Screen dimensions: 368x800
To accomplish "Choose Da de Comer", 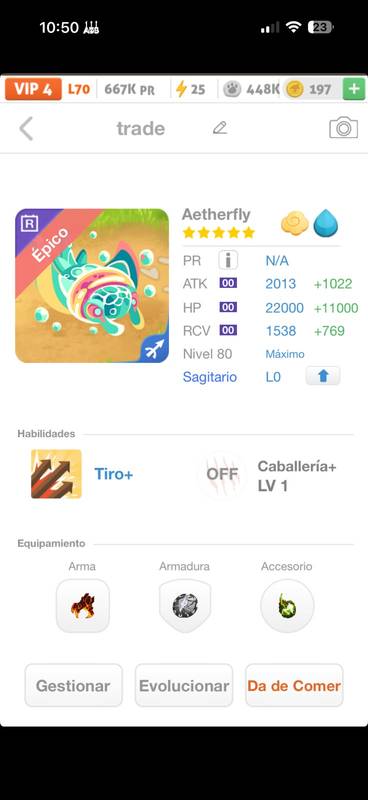I will [294, 685].
